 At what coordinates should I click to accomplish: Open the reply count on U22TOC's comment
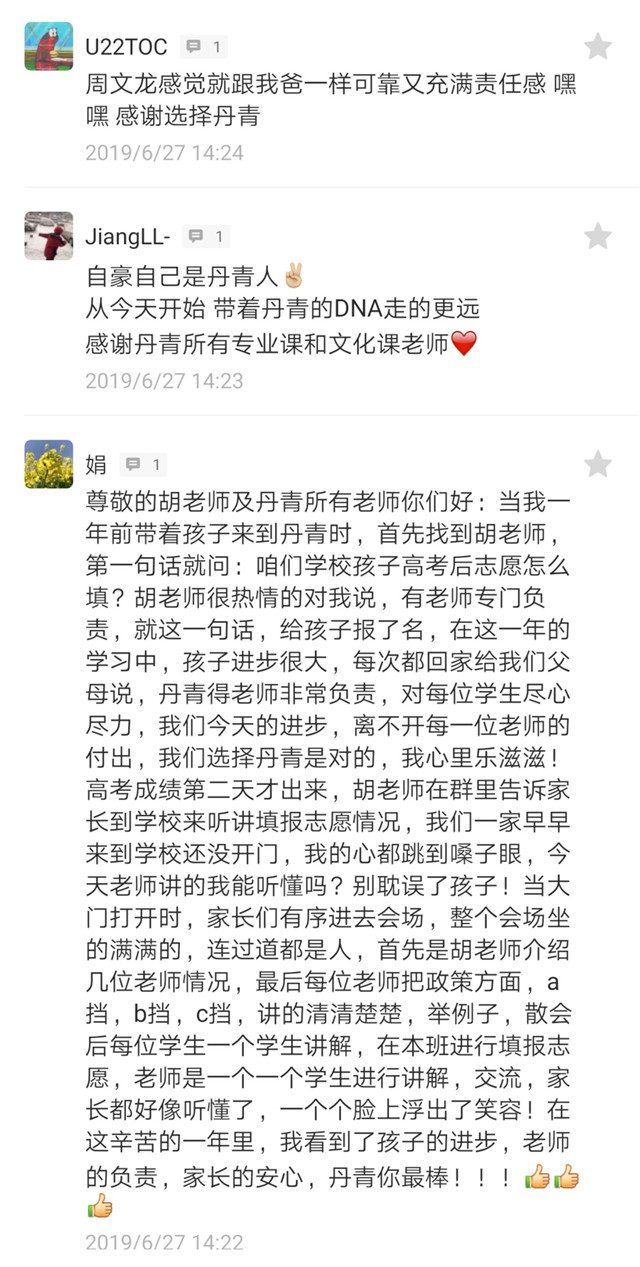[204, 46]
